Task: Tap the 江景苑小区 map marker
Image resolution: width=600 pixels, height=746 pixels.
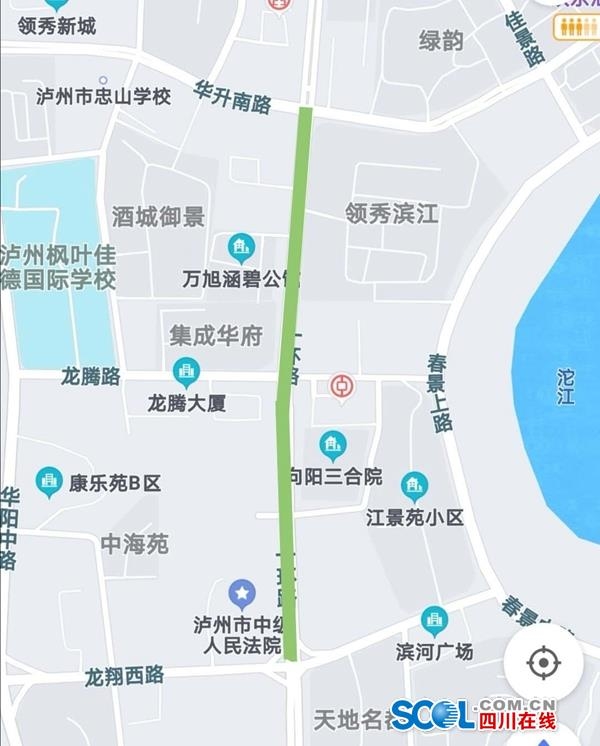Action: click(x=414, y=487)
